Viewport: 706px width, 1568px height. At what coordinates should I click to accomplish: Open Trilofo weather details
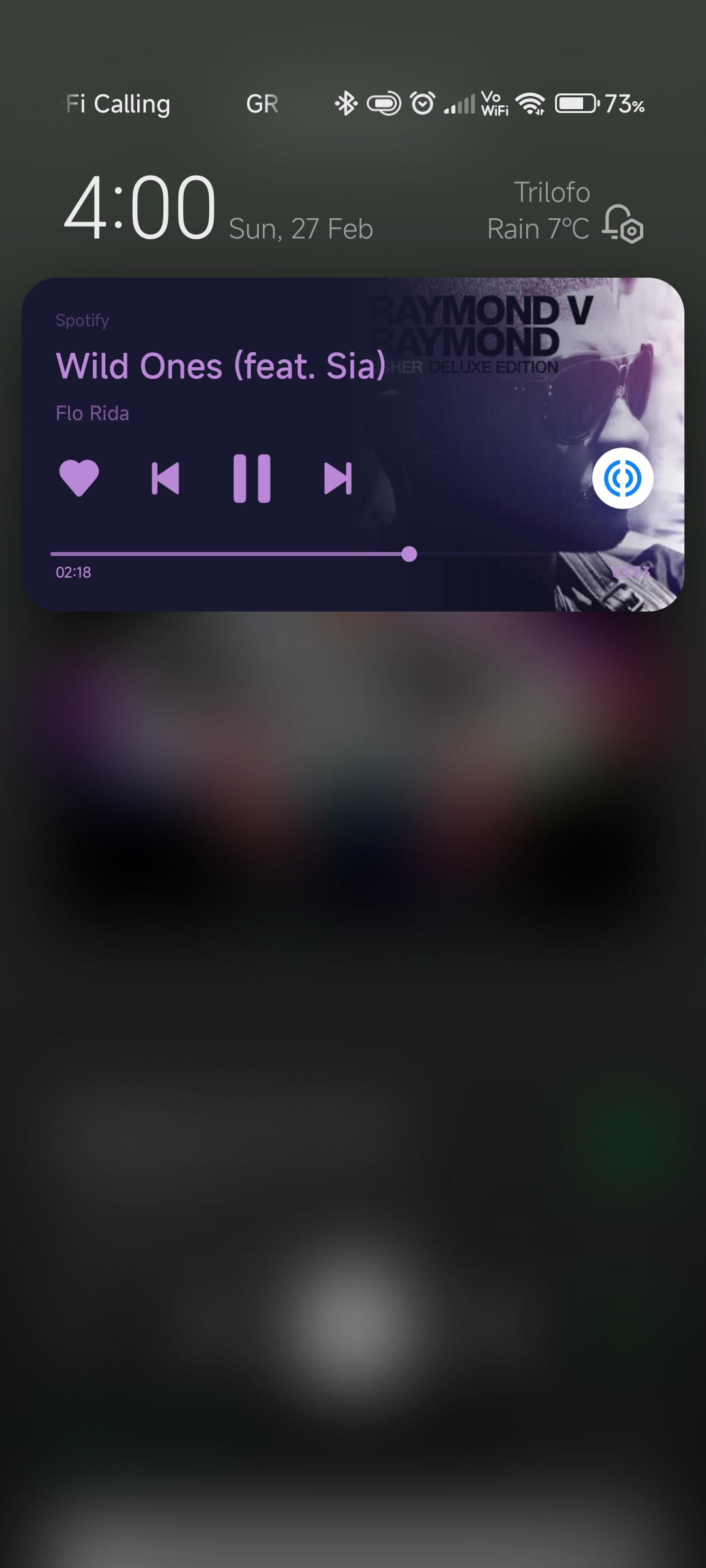pos(539,210)
